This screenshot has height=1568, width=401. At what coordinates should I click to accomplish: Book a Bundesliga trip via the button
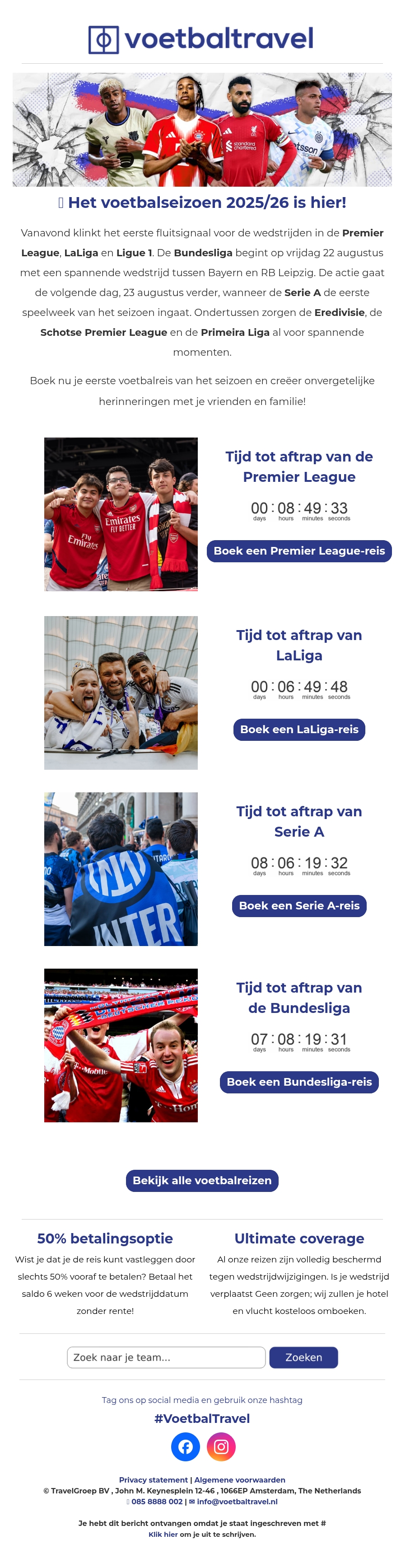tap(299, 1082)
